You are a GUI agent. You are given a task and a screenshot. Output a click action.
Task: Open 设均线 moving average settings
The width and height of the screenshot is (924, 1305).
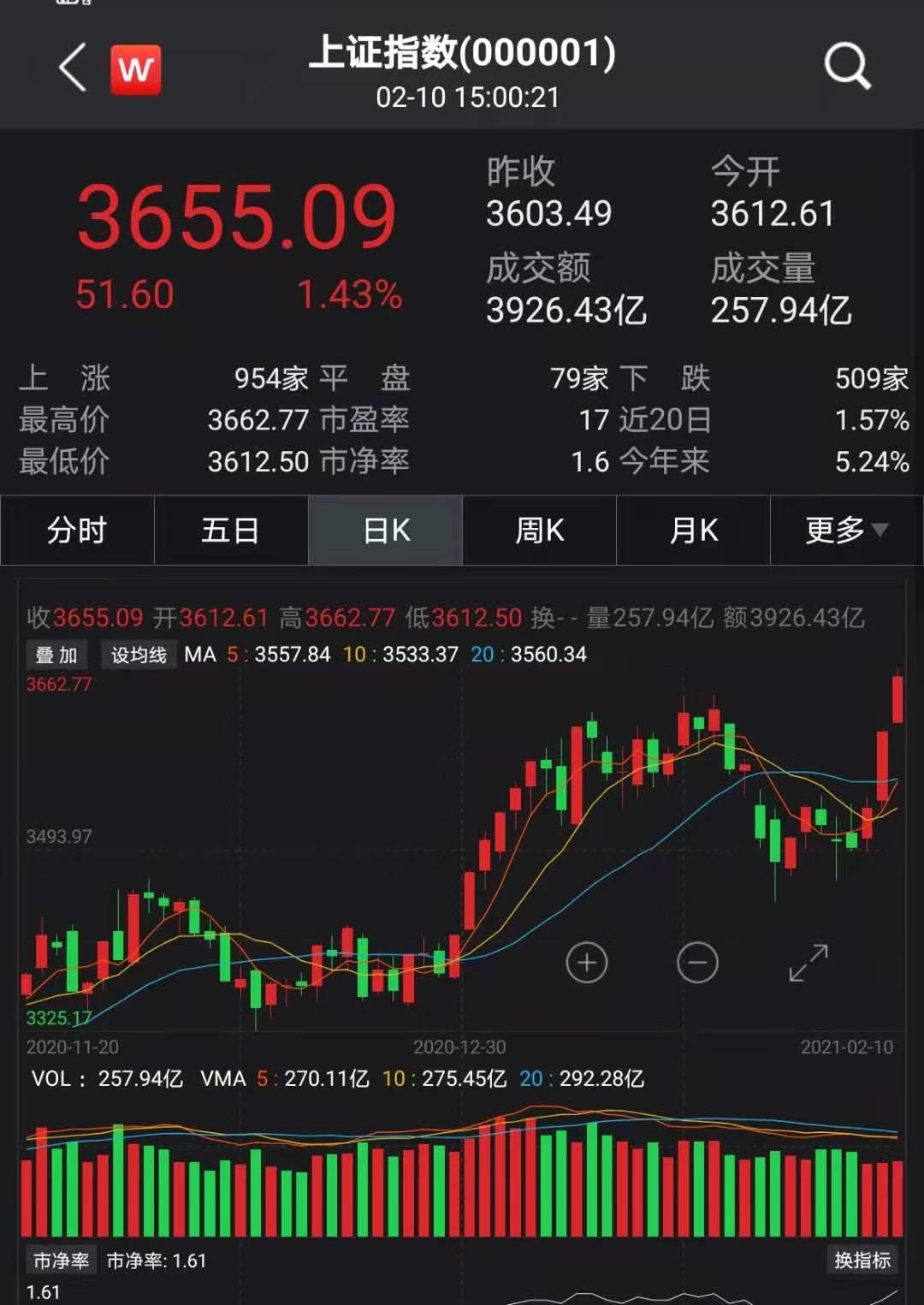coord(139,655)
